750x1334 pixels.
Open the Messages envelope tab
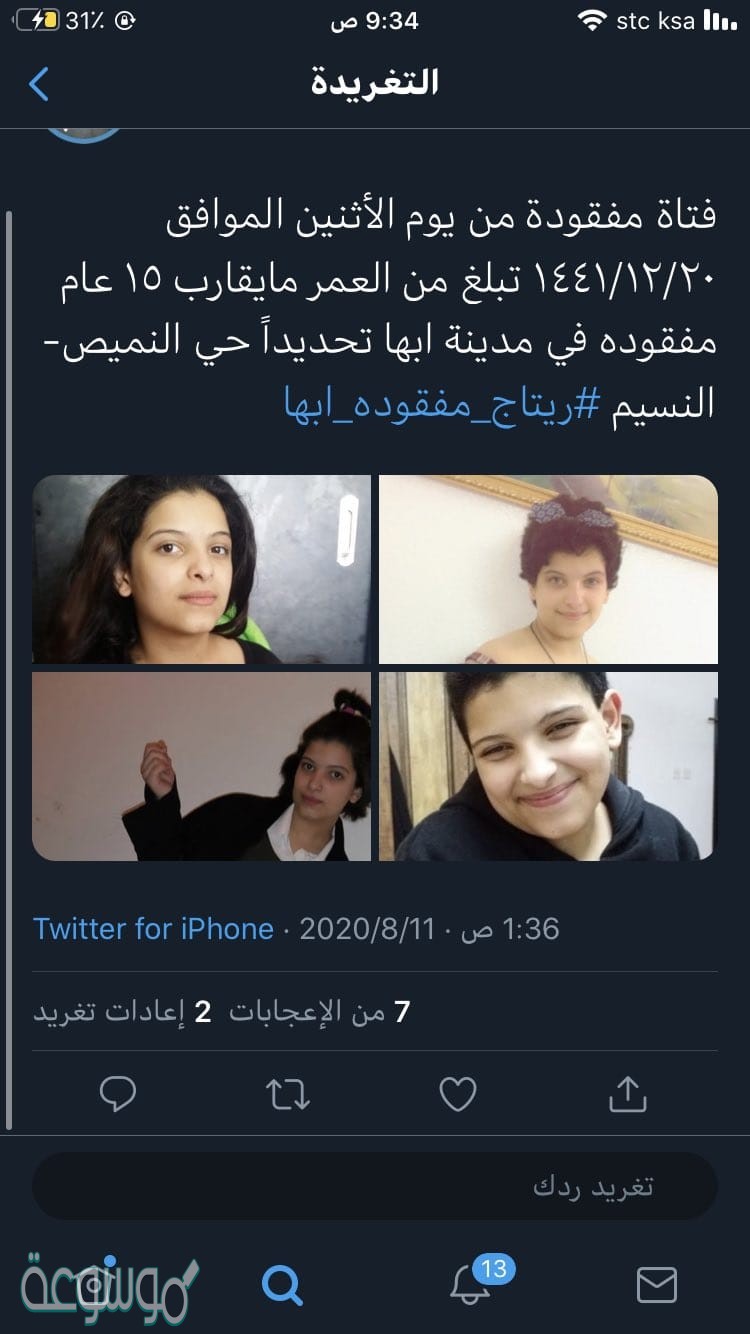pyautogui.click(x=657, y=1284)
